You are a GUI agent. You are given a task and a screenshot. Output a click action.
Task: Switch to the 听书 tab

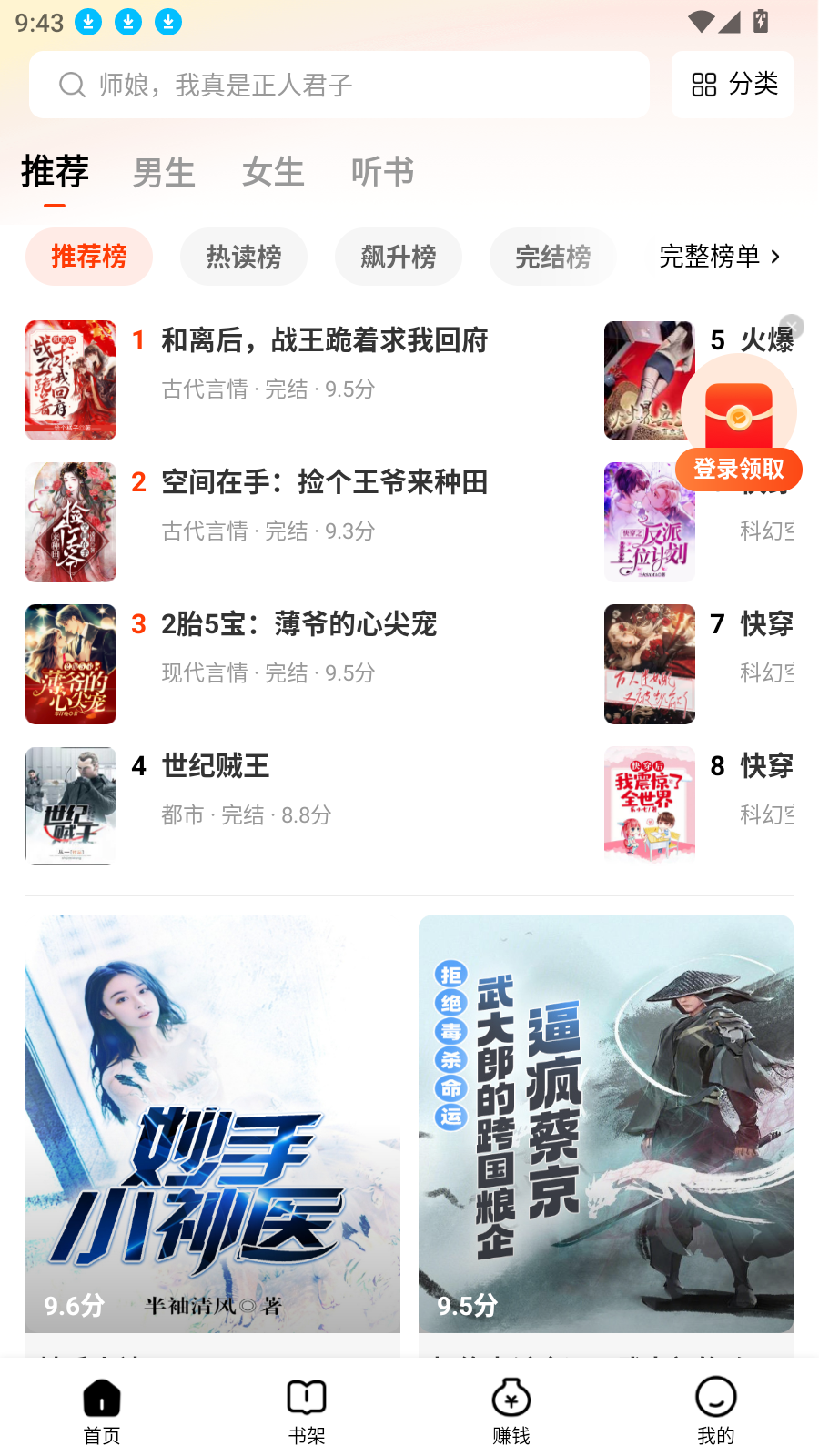point(381,173)
